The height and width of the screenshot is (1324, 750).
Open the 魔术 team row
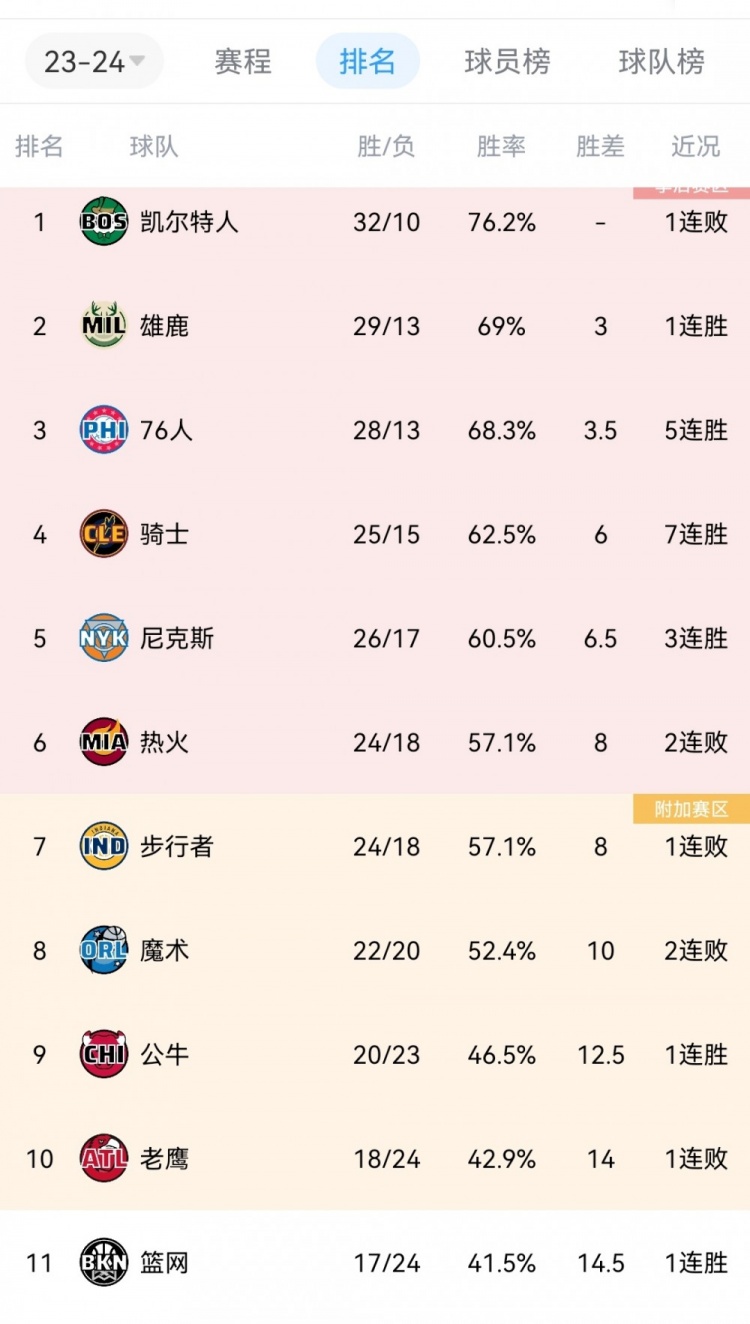pos(375,950)
